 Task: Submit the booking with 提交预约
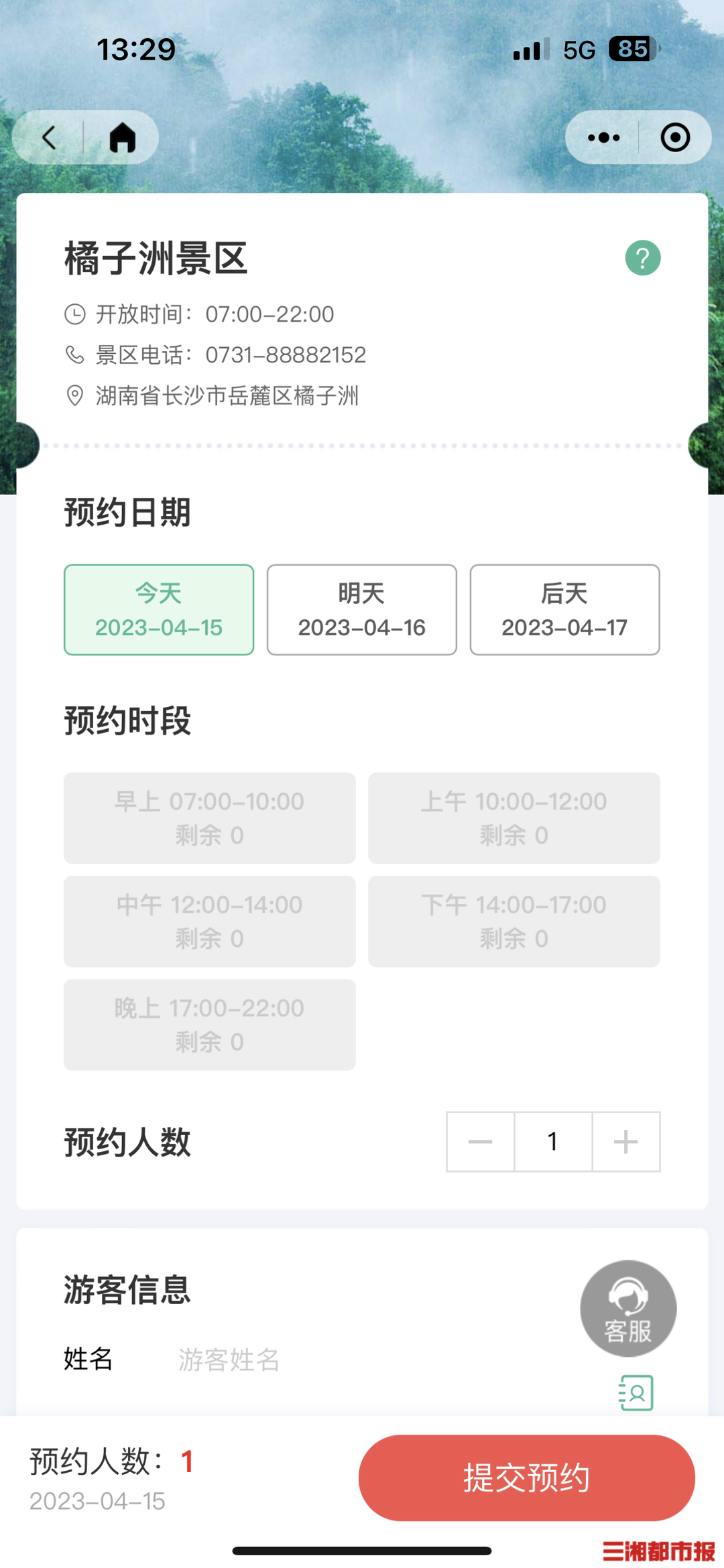pyautogui.click(x=526, y=1478)
